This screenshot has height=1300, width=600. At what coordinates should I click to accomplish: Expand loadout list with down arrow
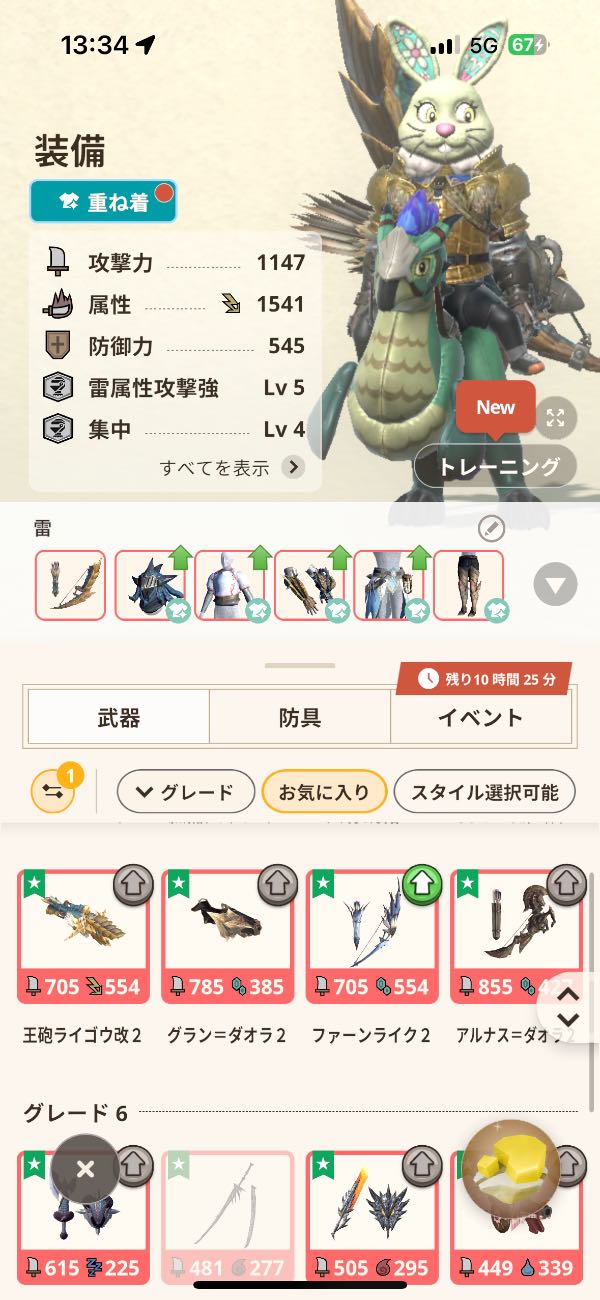[555, 584]
